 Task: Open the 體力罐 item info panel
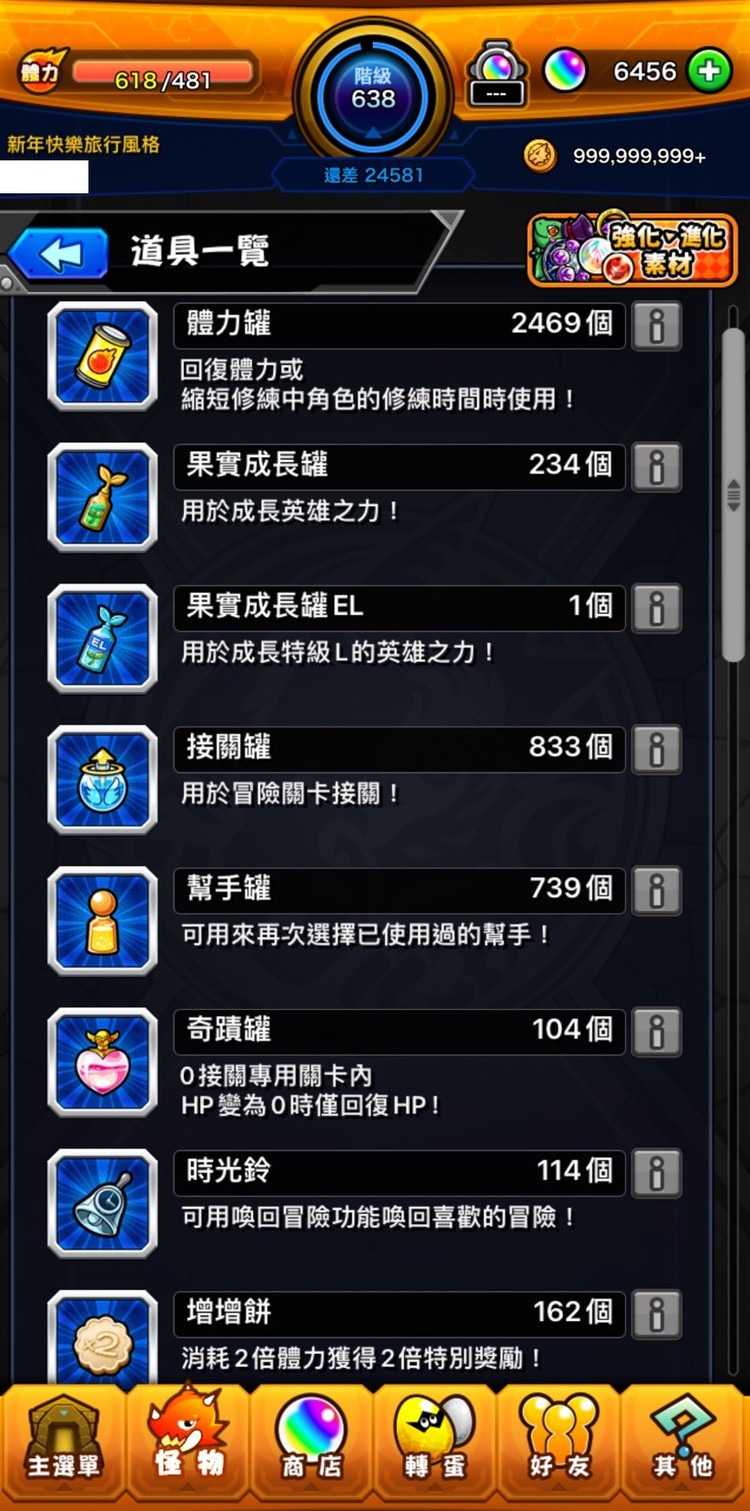click(657, 326)
